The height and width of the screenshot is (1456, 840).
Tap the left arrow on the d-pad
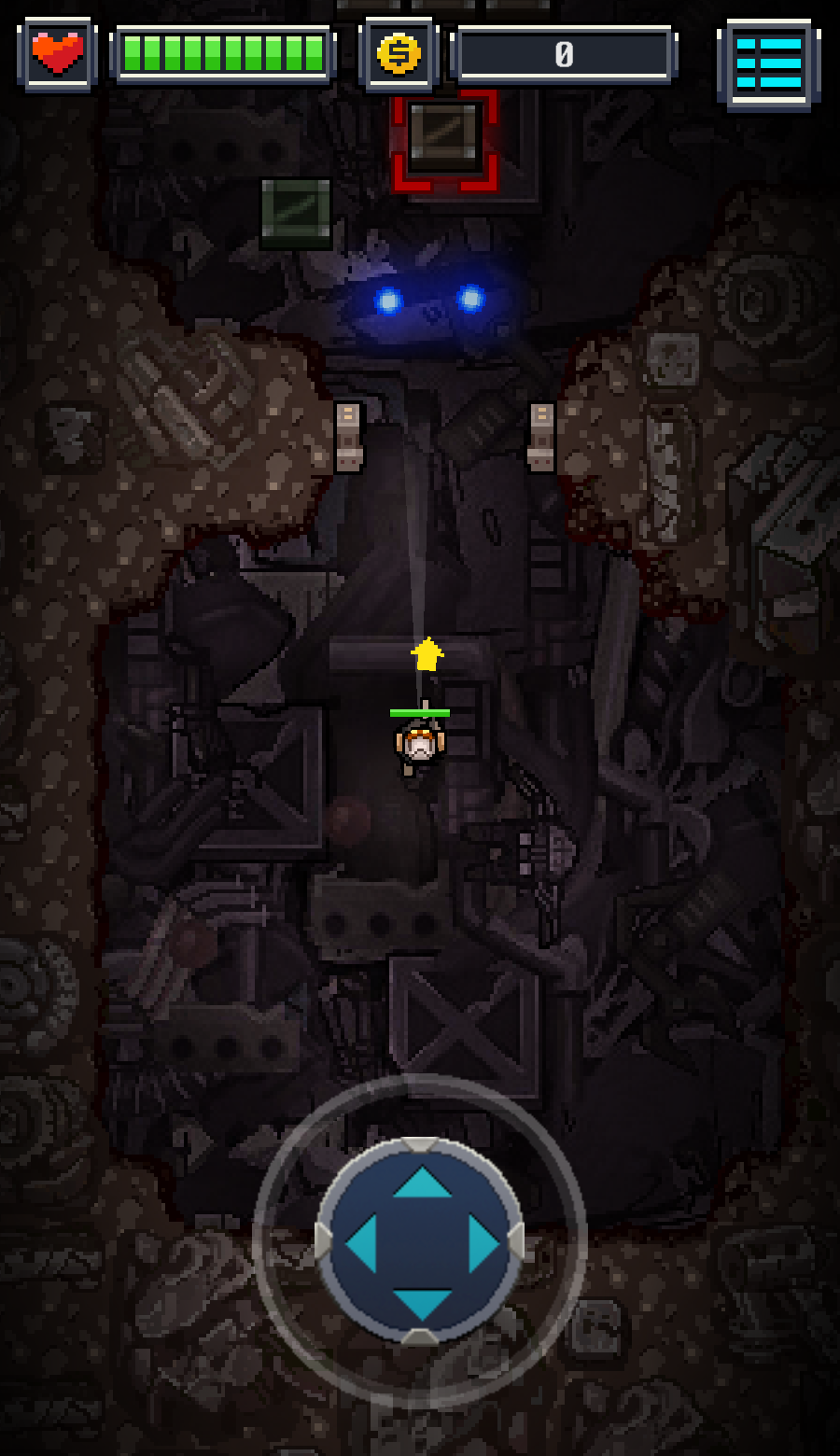click(361, 1243)
